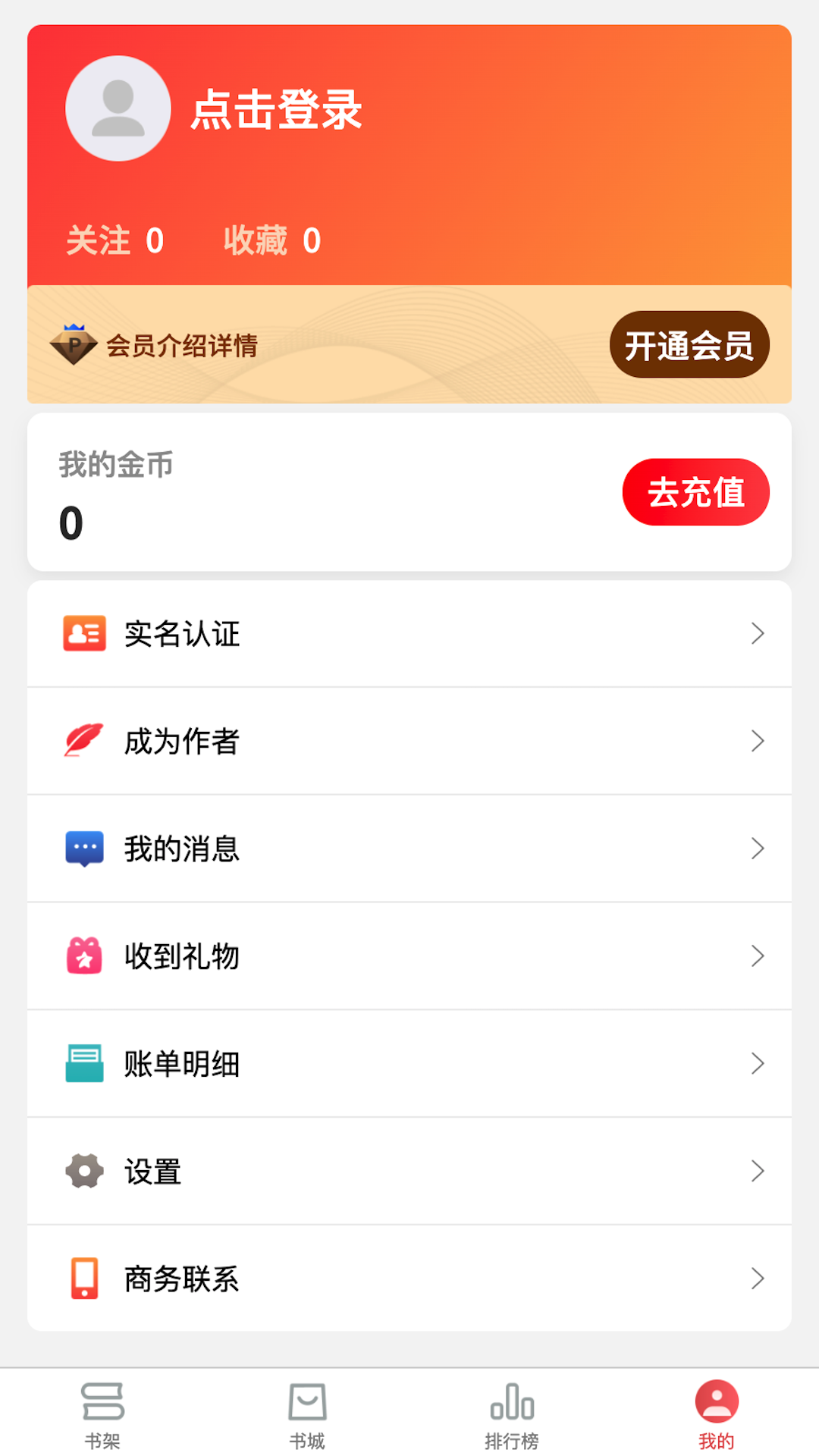Click the pink 收到礼物 gift box icon
Screen dimensions: 819x1456
click(84, 956)
